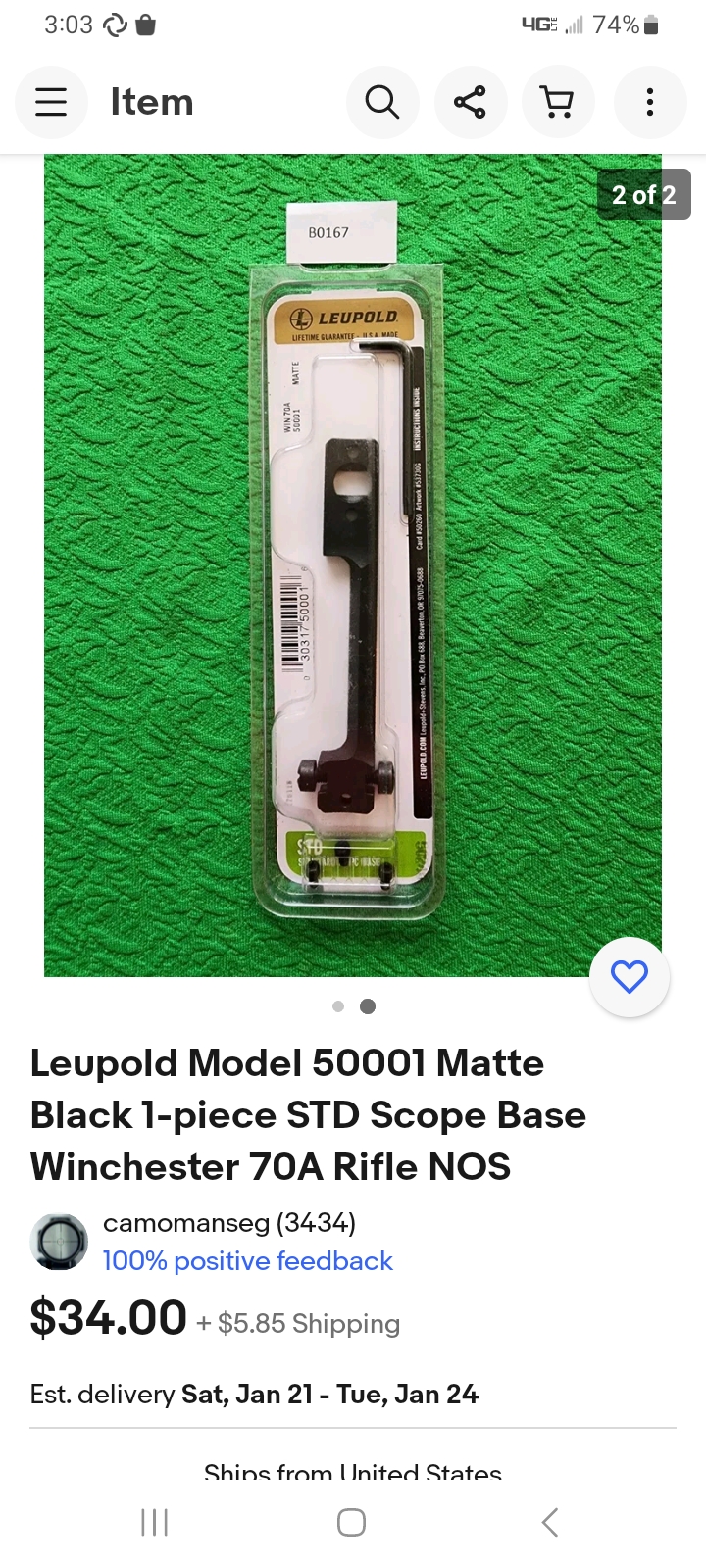Viewport: 706px width, 1568px height.
Task: View seller camomanseg's profile
Action: click(228, 1223)
